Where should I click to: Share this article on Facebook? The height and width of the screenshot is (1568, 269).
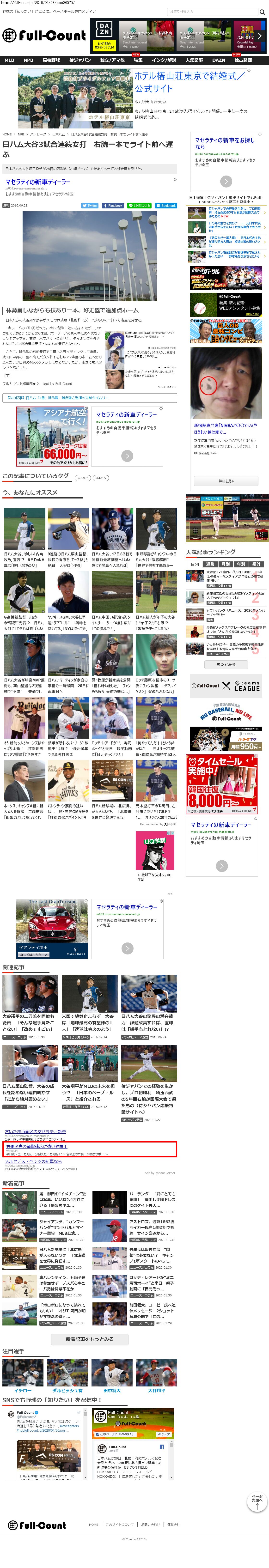[113, 206]
